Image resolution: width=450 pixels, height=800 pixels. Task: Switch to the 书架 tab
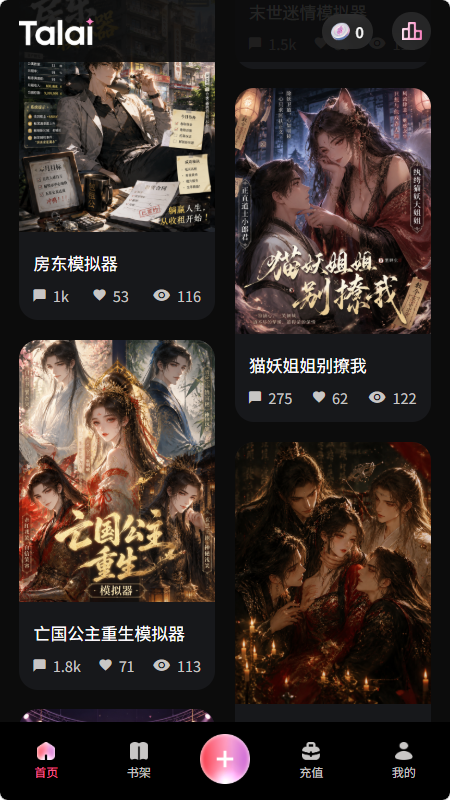[x=139, y=760]
